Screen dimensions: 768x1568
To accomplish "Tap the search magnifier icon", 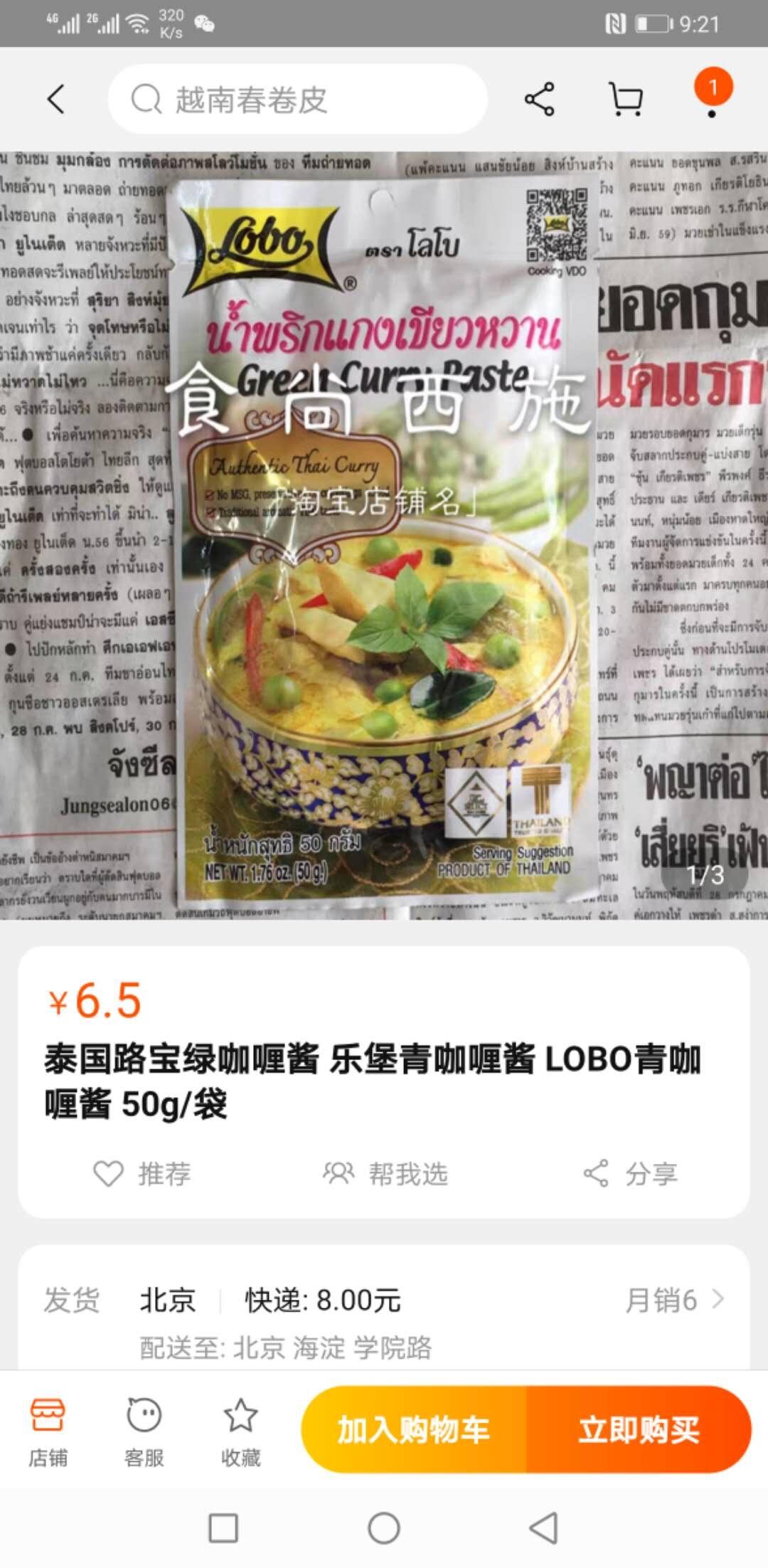I will (146, 100).
